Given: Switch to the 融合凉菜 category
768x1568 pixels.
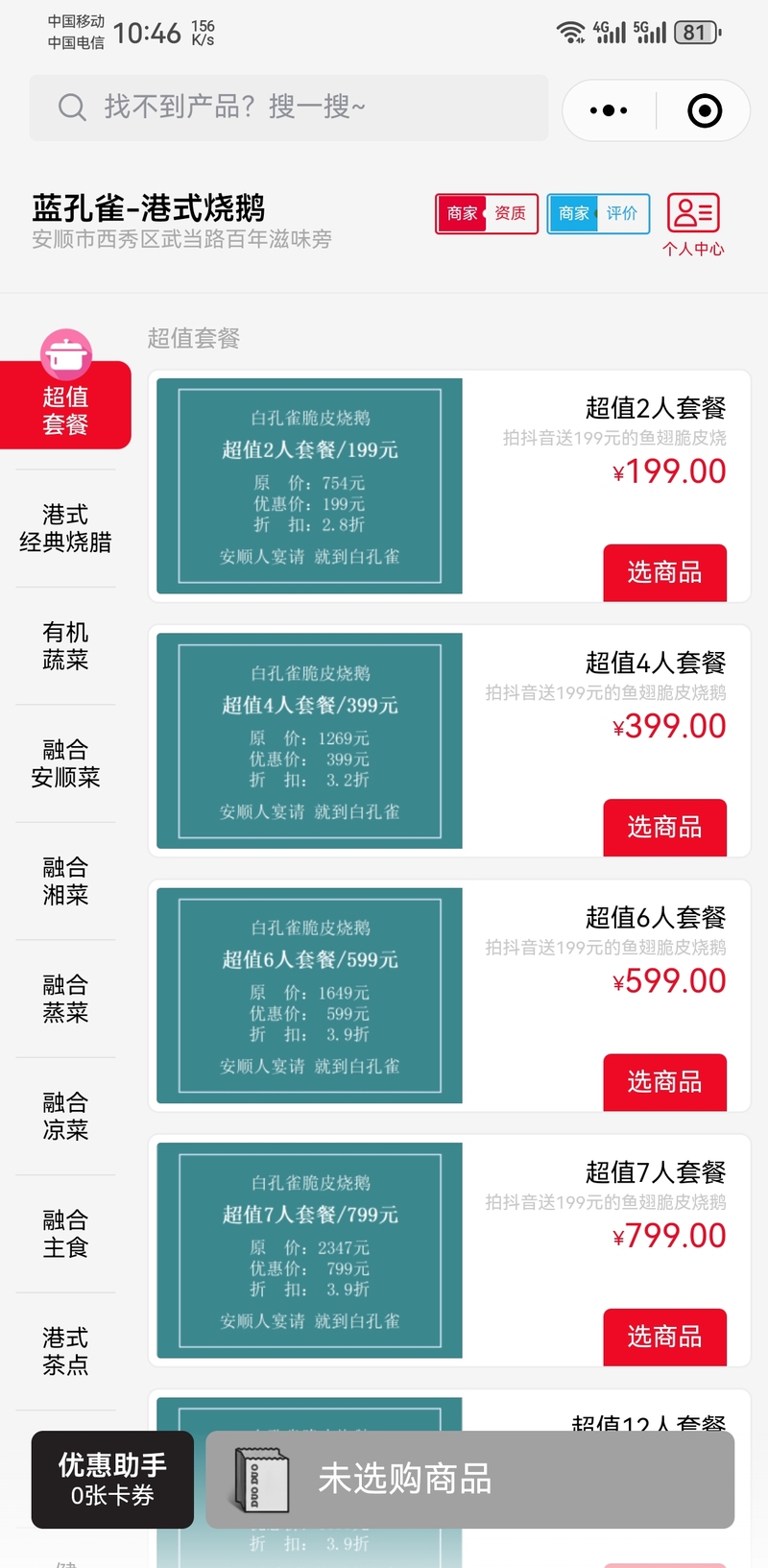Looking at the screenshot, I should pos(65,1116).
